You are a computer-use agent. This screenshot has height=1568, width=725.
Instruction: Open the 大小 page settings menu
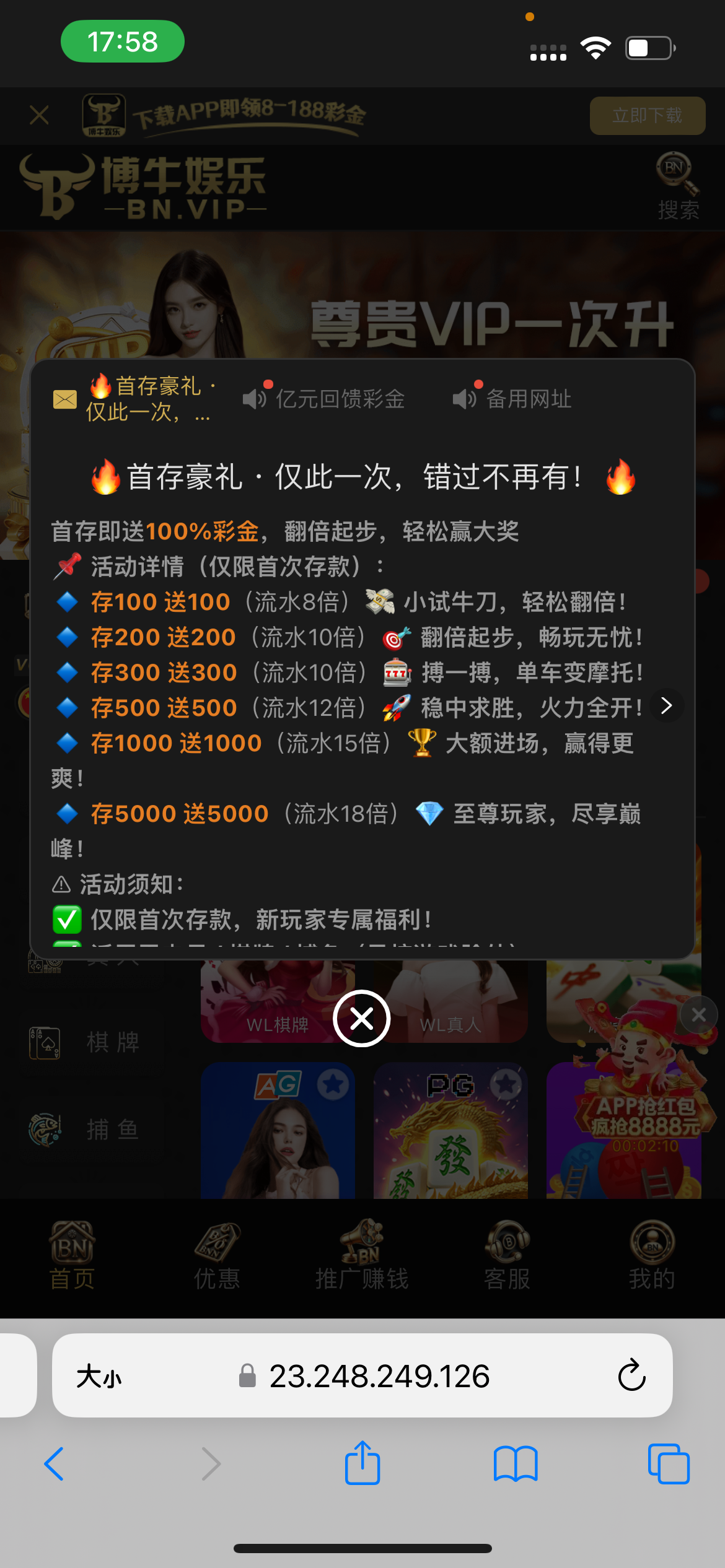click(x=99, y=1377)
